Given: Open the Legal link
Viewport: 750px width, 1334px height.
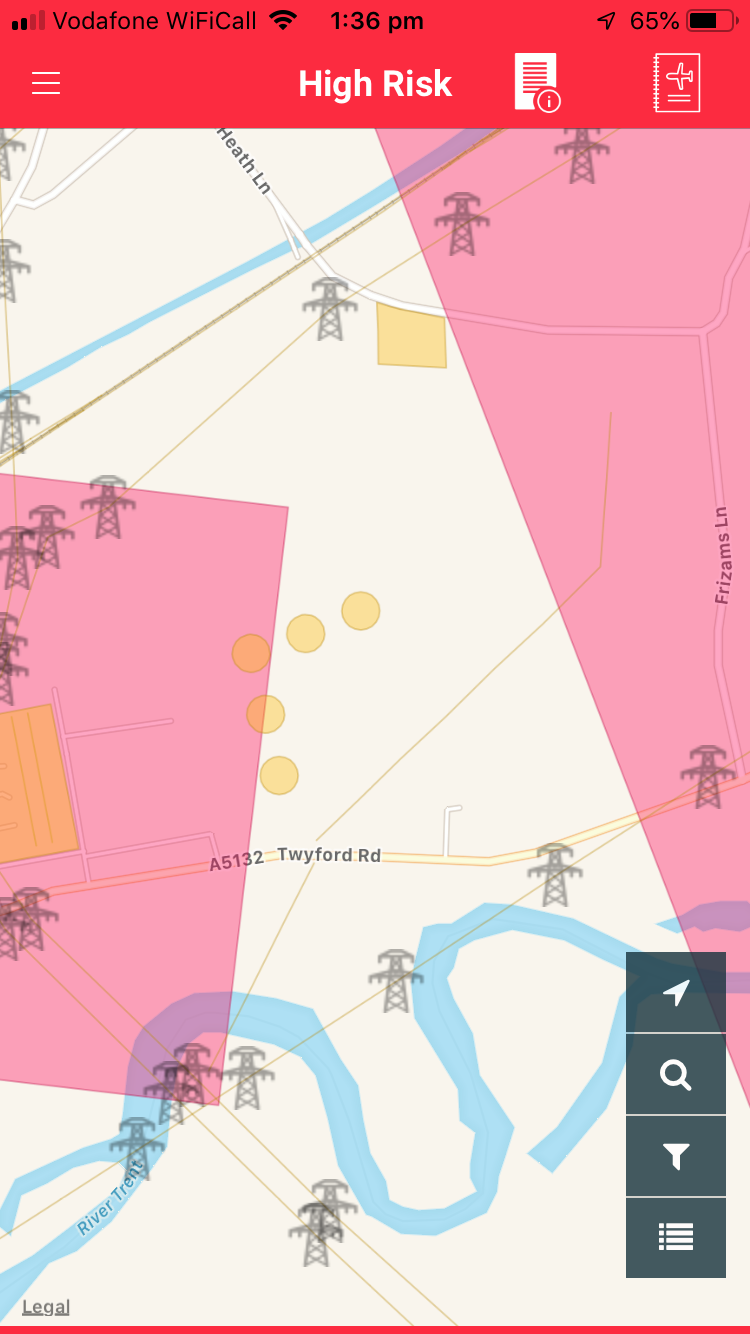Looking at the screenshot, I should (x=46, y=1306).
